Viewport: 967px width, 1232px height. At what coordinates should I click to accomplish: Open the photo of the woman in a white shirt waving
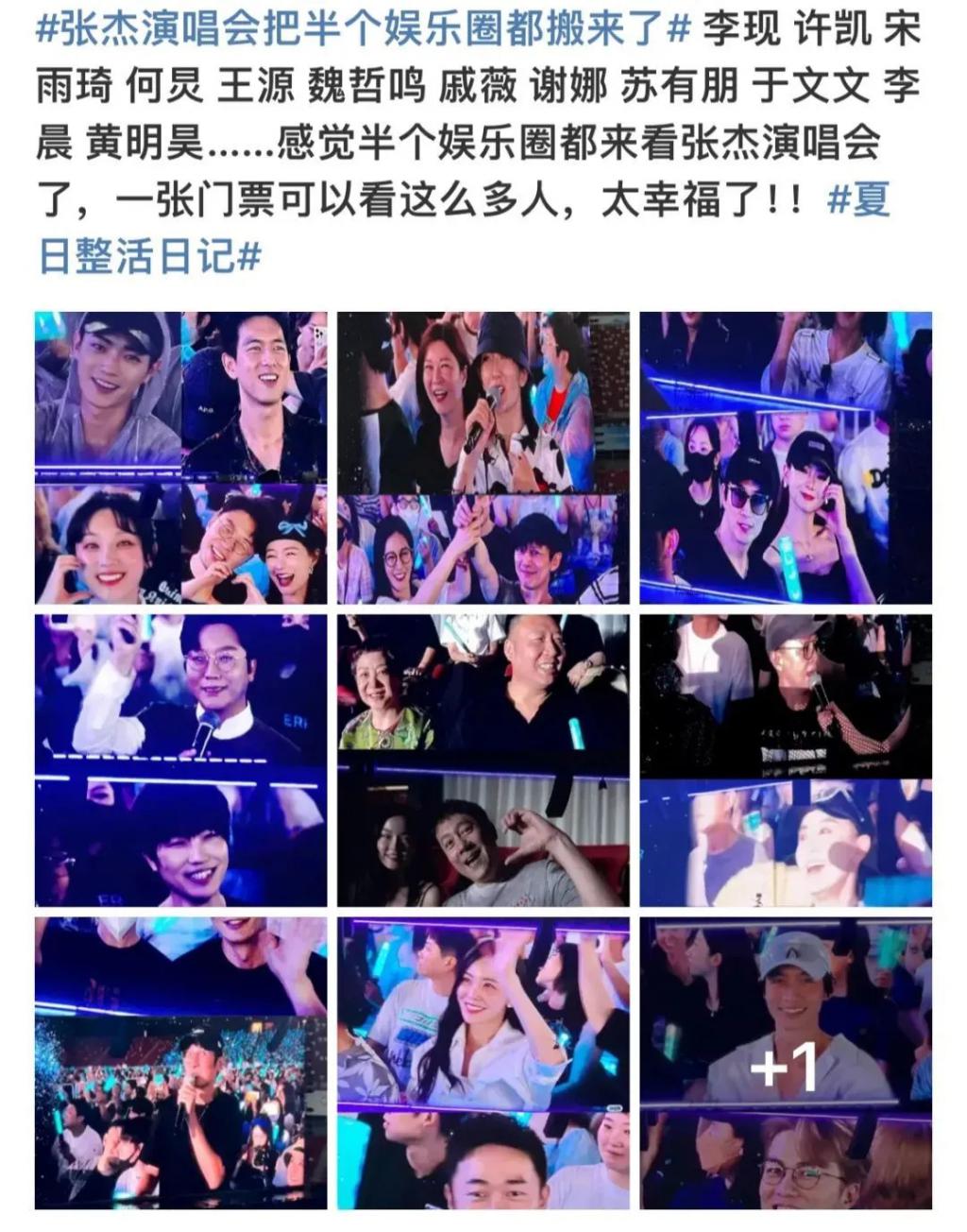tap(483, 1063)
